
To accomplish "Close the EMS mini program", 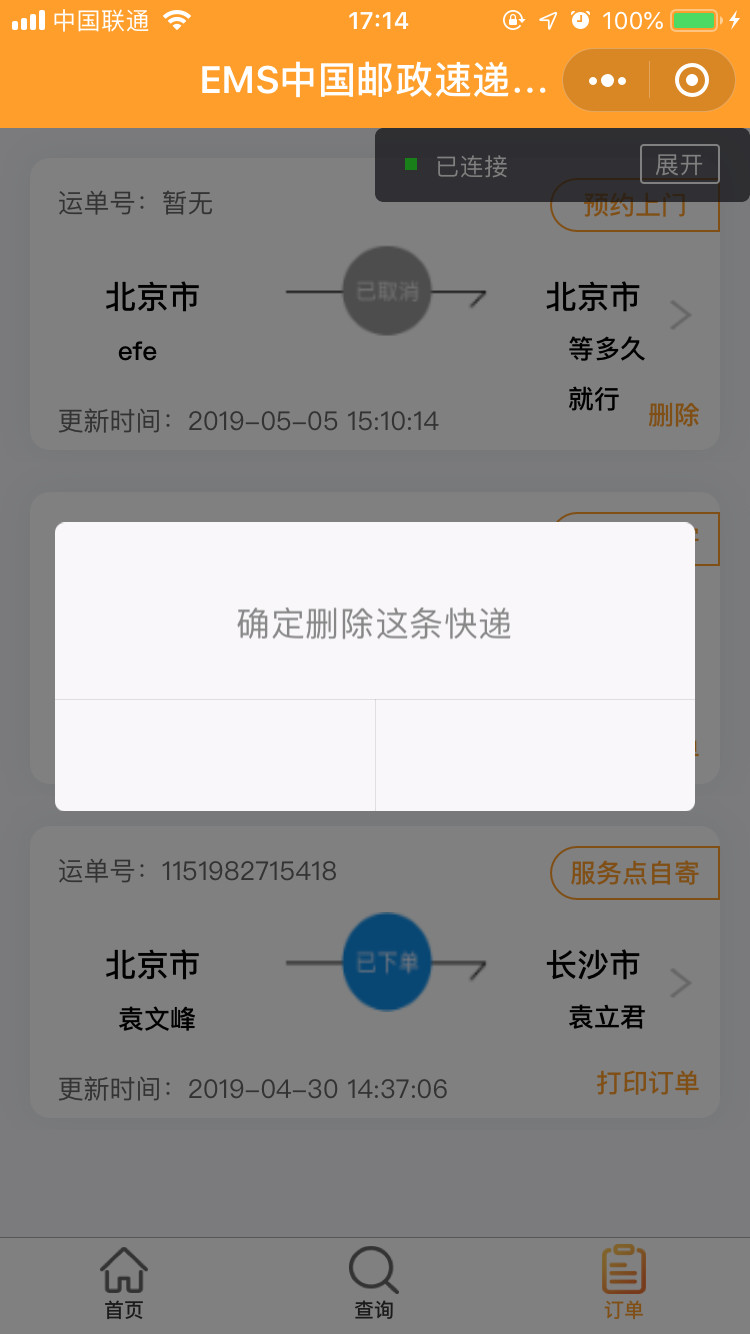I will [x=692, y=81].
